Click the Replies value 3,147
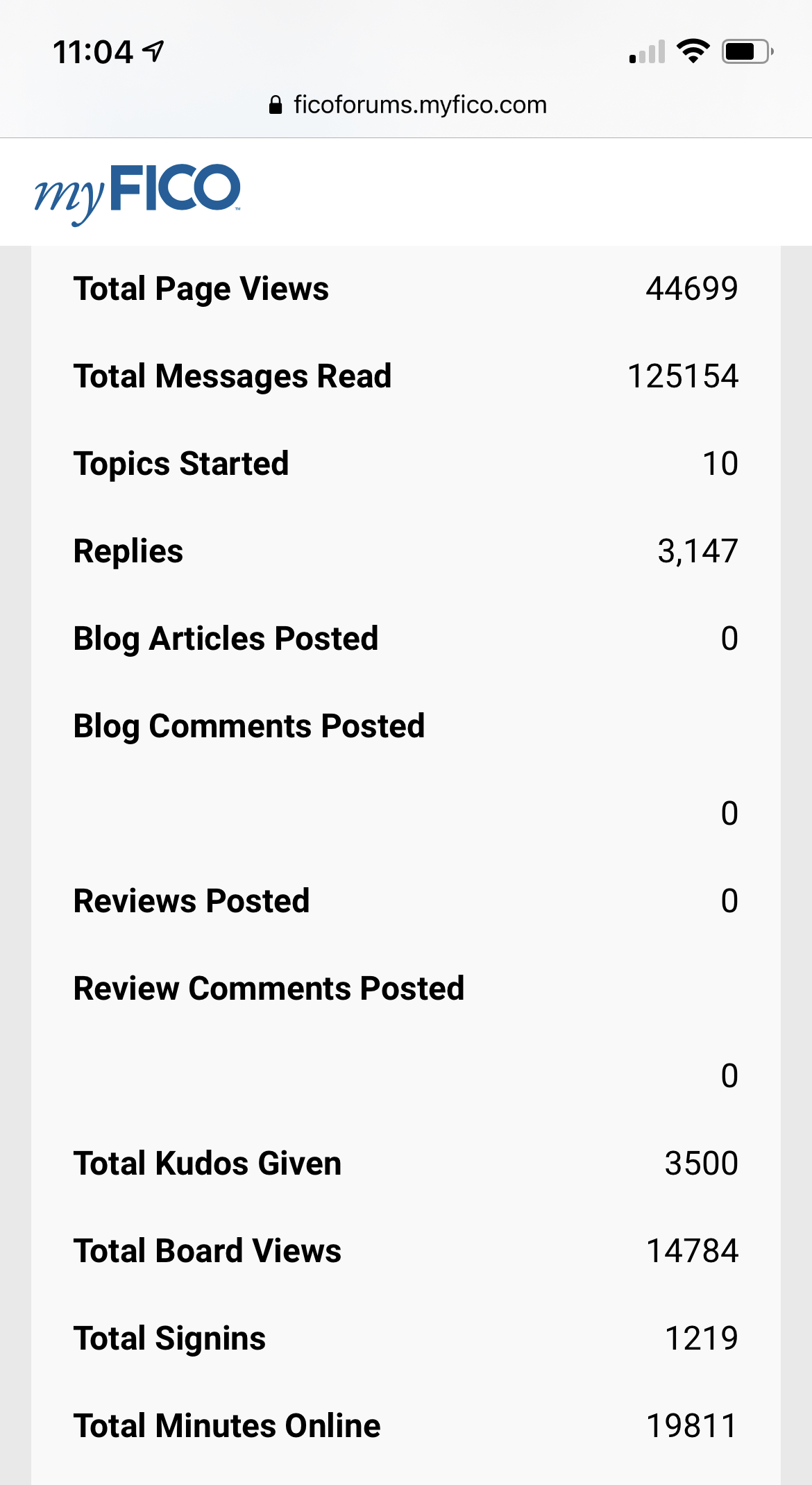This screenshot has height=1485, width=812. click(x=697, y=551)
